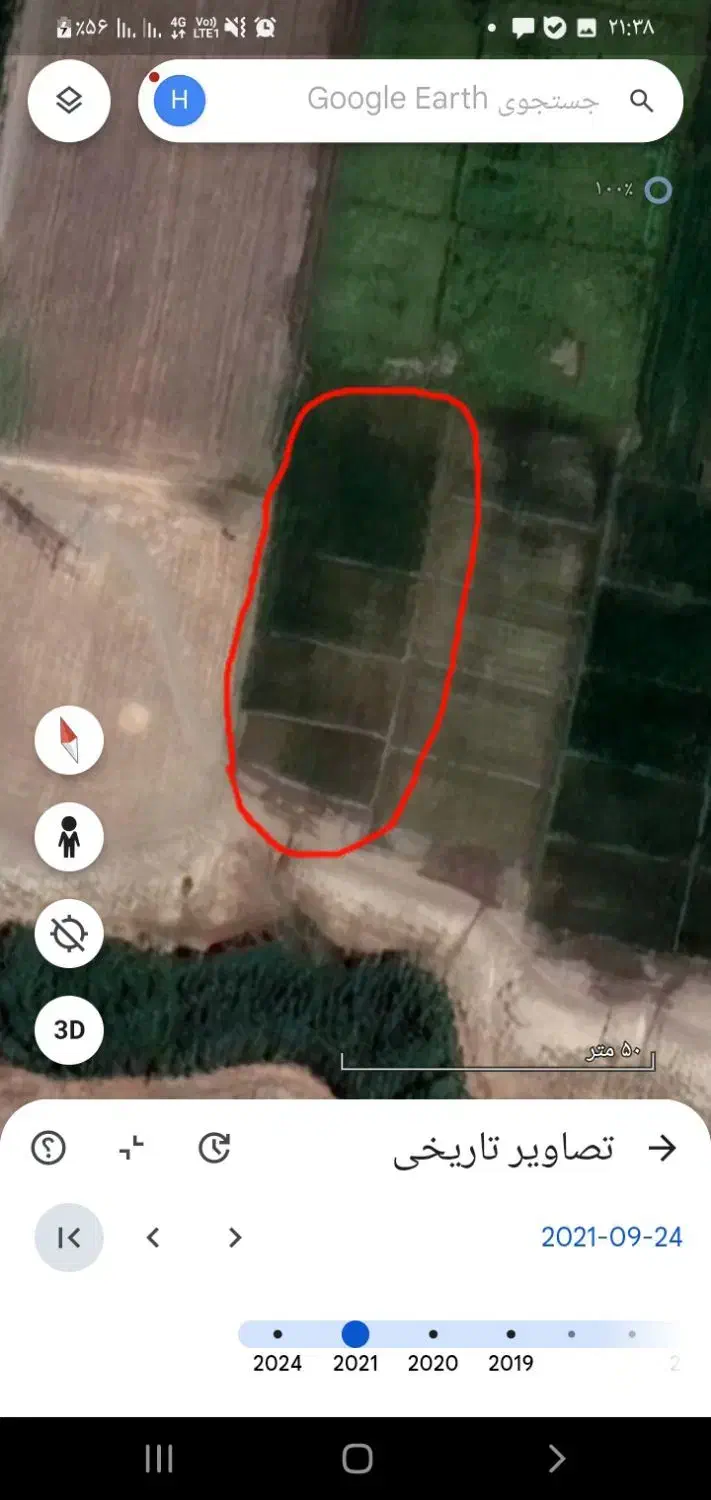Collapse the historical imagery panel
Viewport: 711px width, 1500px height.
point(131,1148)
